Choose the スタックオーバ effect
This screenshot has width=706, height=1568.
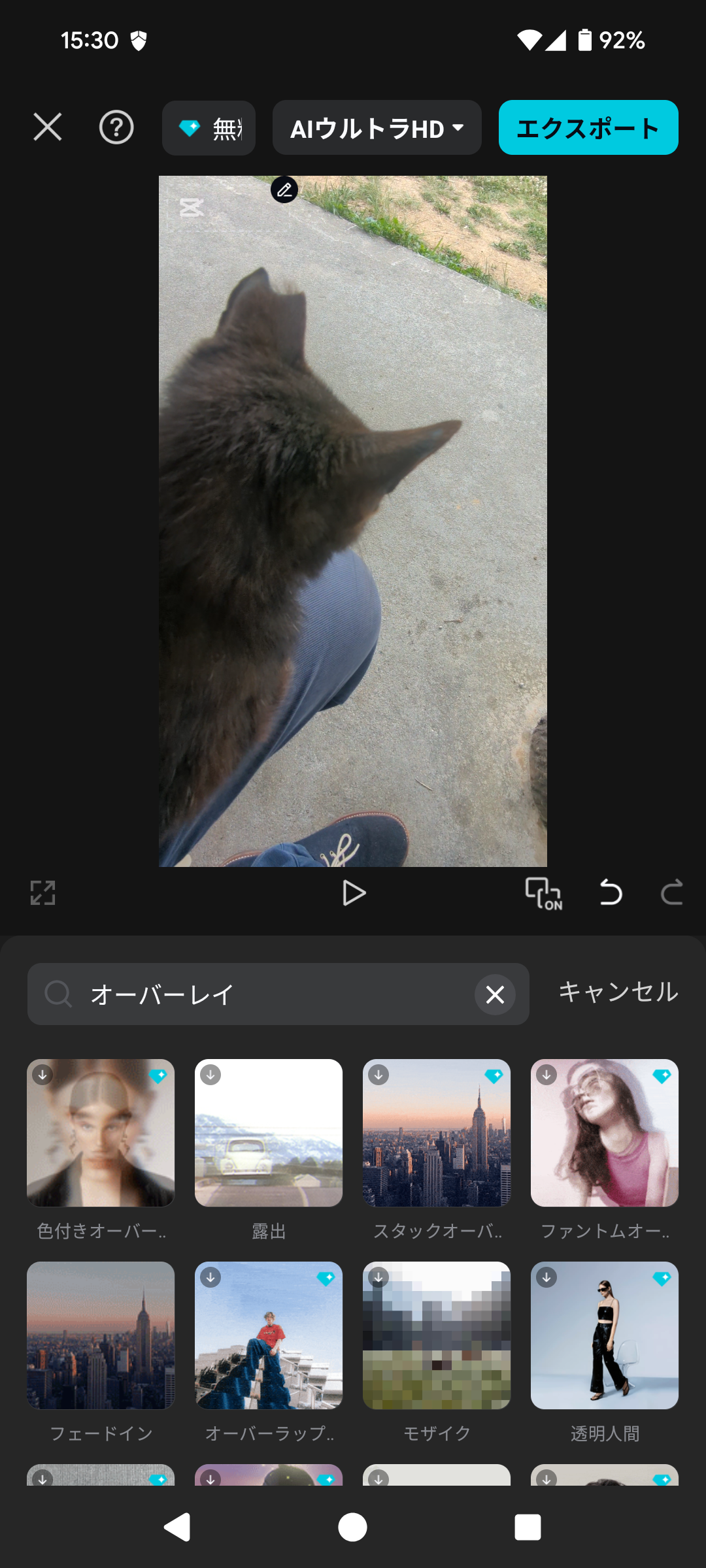437,1133
